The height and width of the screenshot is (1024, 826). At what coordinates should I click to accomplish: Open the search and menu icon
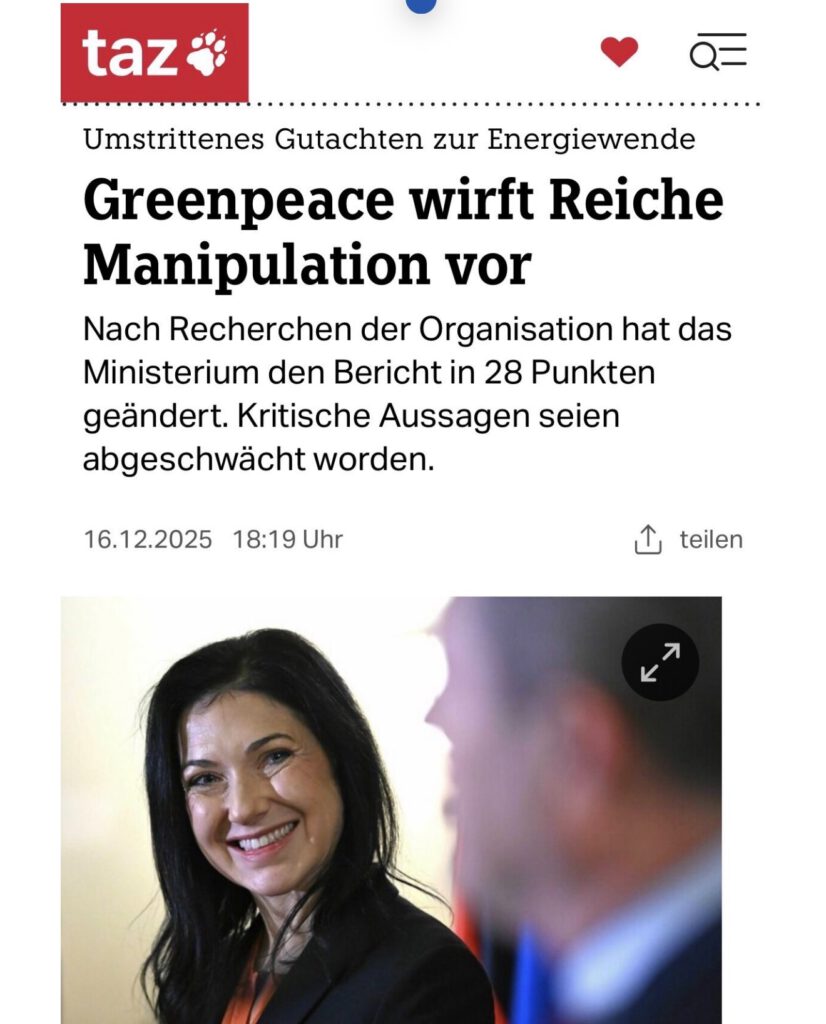(x=718, y=52)
